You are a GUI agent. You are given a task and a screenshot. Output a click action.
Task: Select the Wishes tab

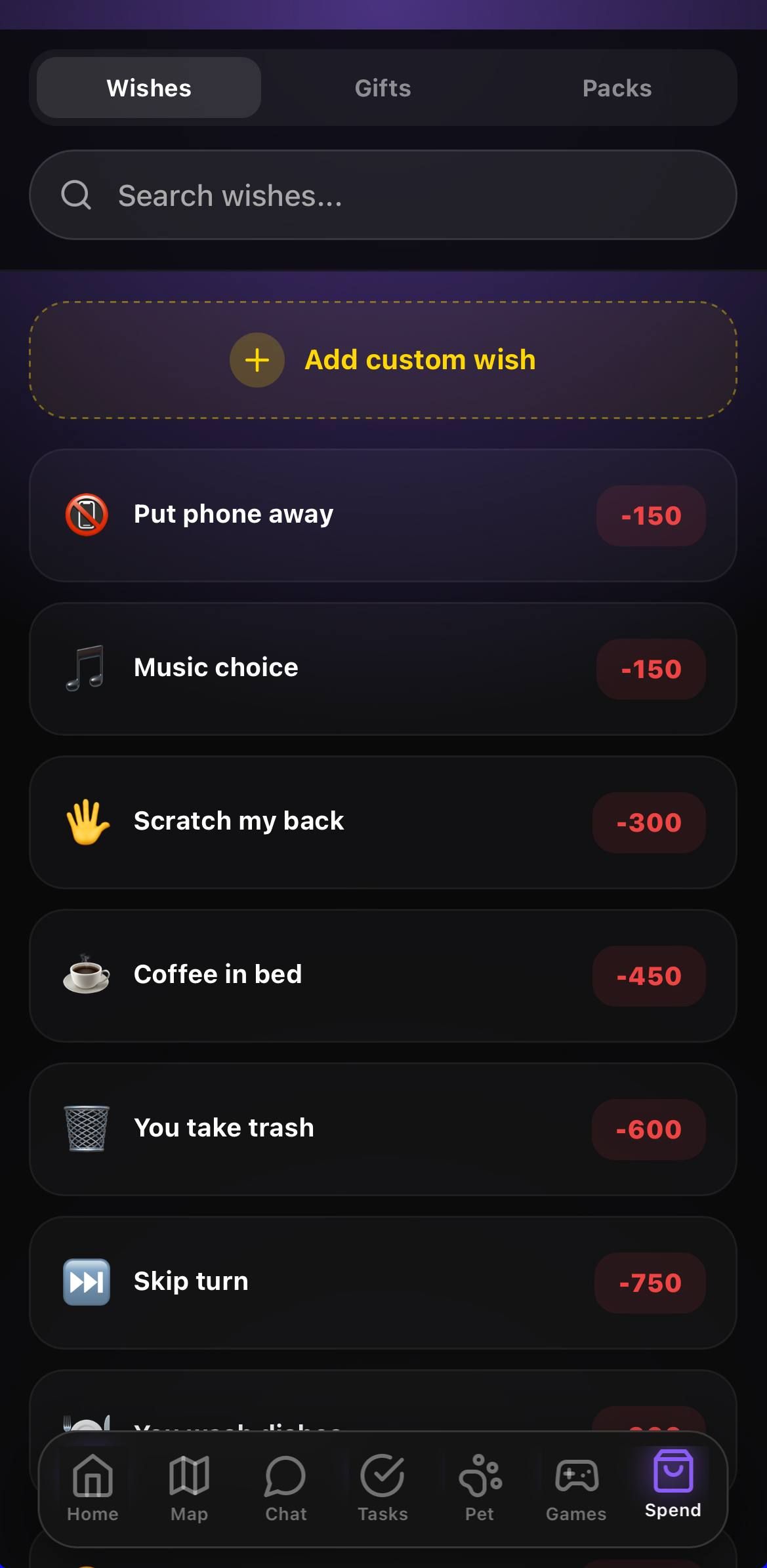[149, 88]
